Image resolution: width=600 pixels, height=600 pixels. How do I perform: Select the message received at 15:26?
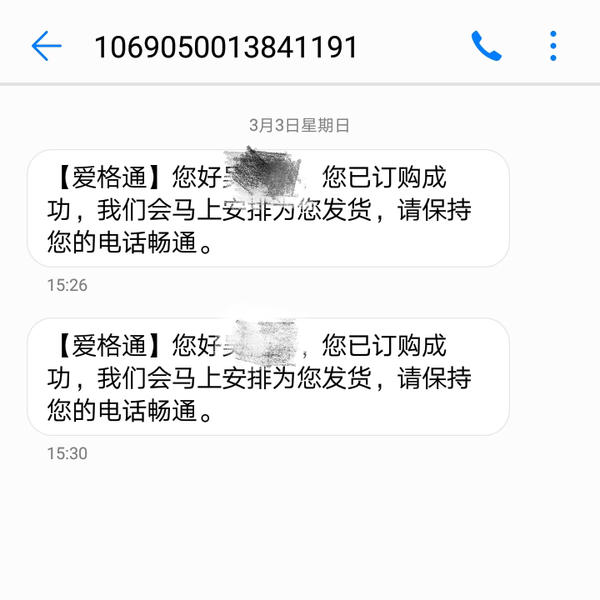coord(268,208)
